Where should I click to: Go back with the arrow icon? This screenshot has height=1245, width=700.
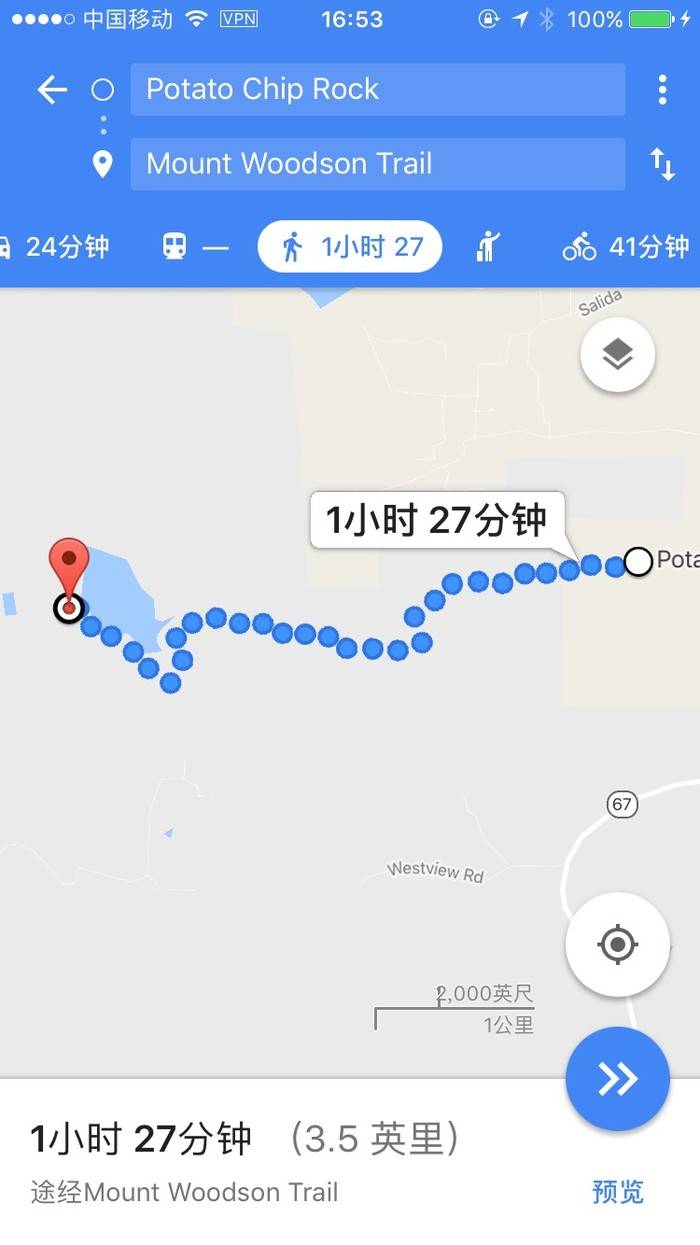click(52, 90)
